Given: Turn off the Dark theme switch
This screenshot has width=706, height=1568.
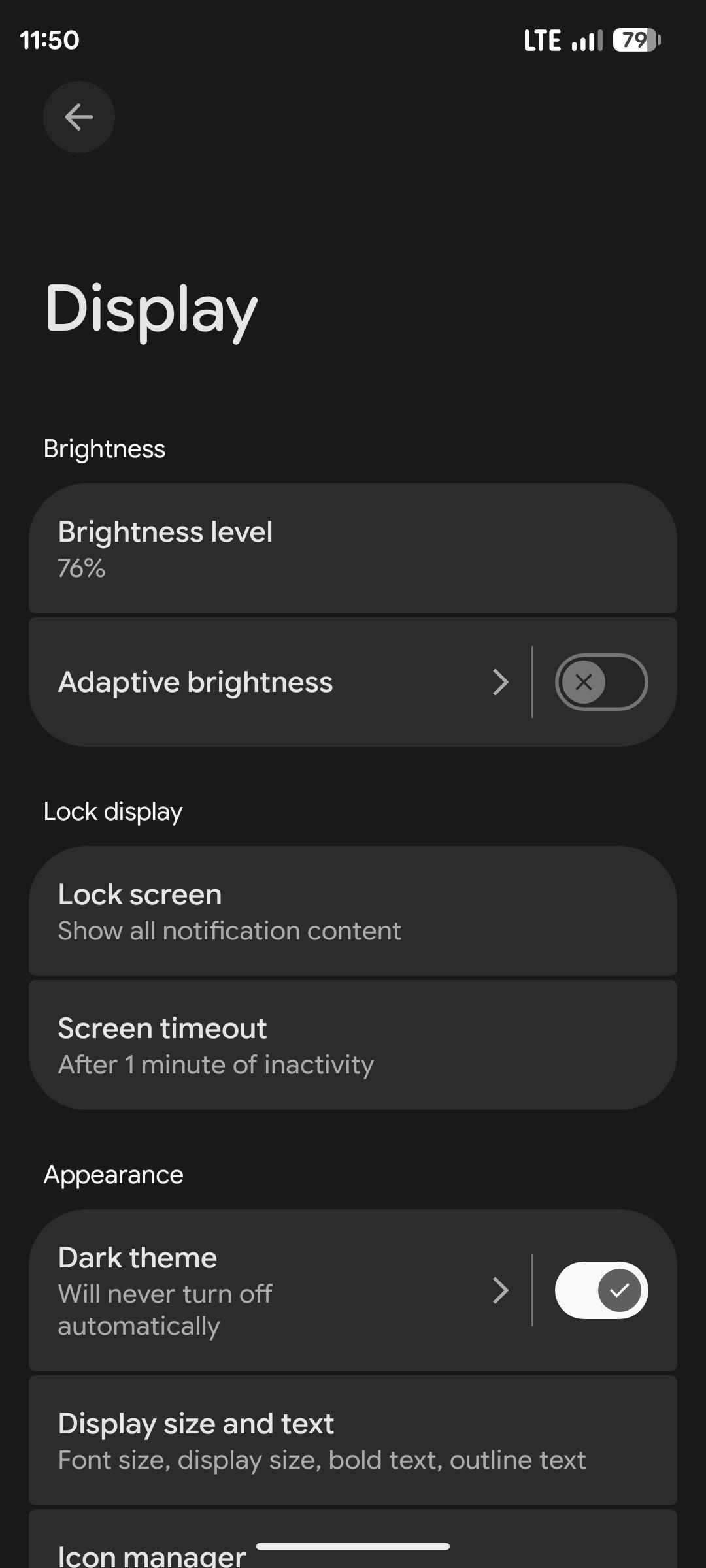Looking at the screenshot, I should [x=601, y=1290].
